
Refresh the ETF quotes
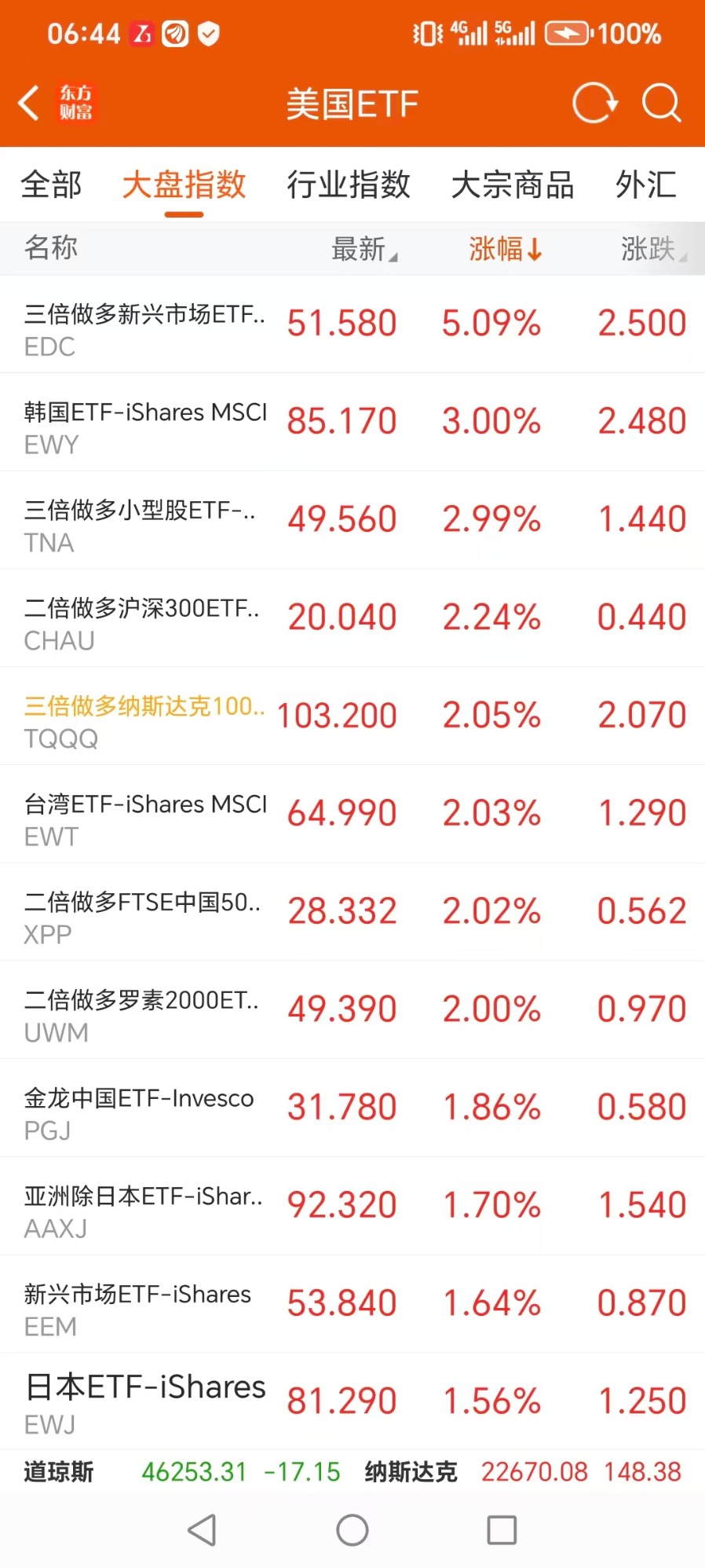click(x=594, y=104)
